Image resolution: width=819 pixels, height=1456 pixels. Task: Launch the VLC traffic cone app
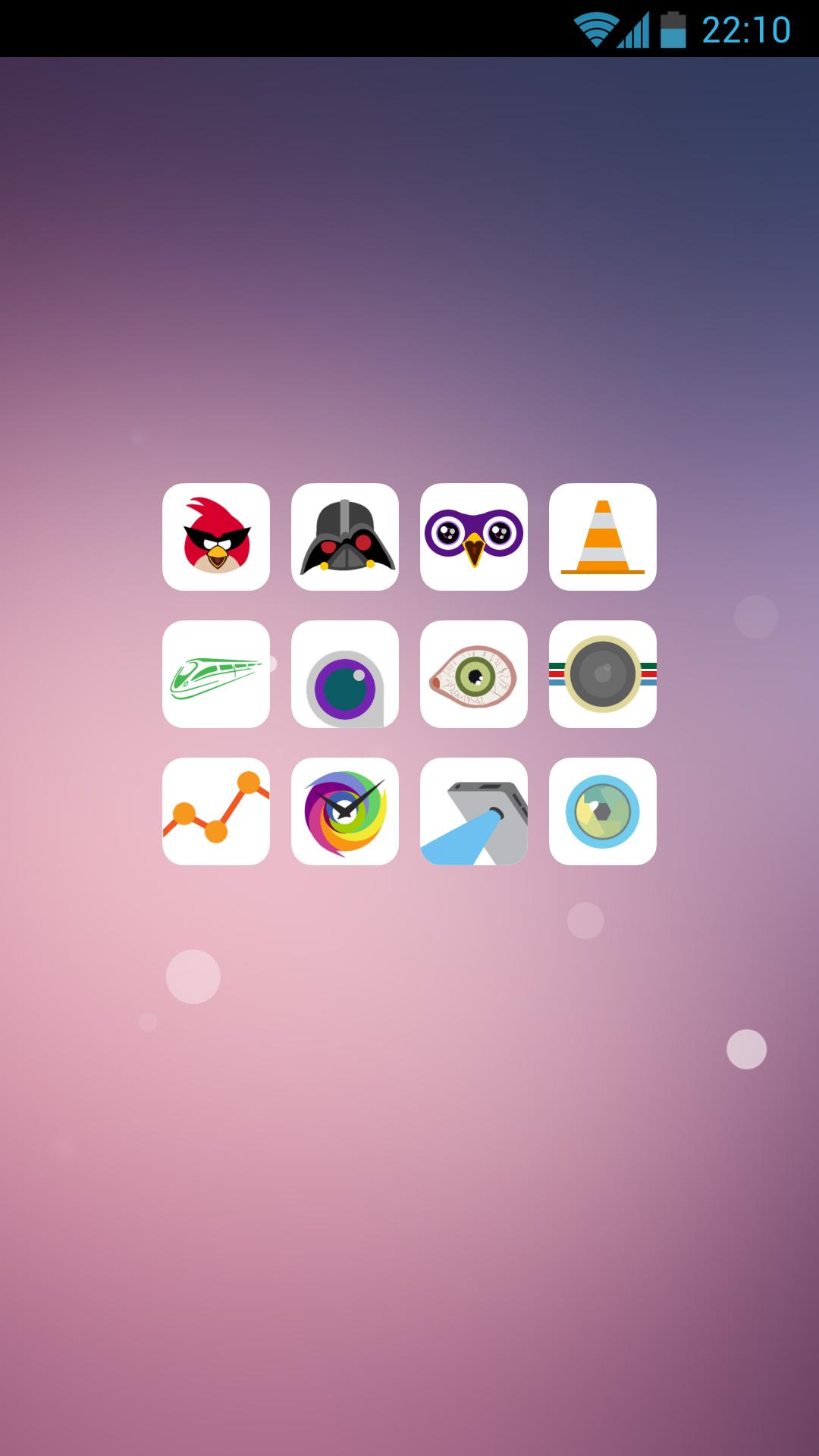tap(603, 537)
